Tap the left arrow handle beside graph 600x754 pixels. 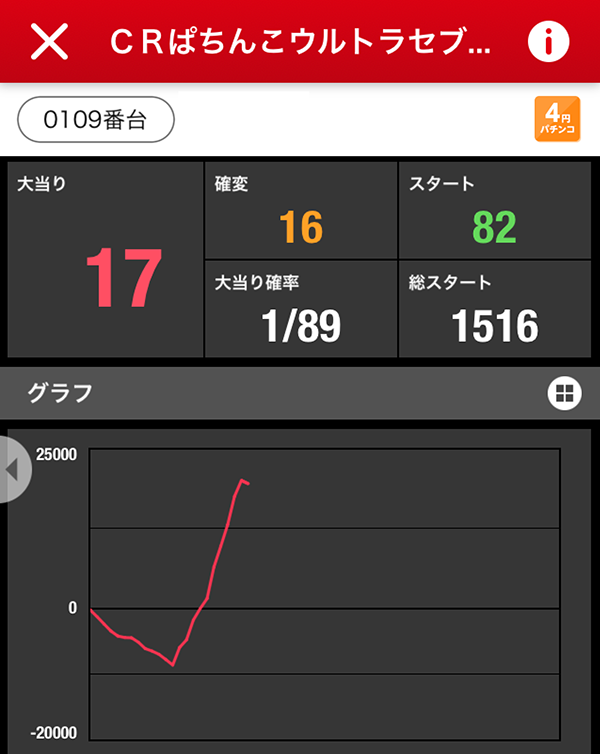pyautogui.click(x=14, y=469)
